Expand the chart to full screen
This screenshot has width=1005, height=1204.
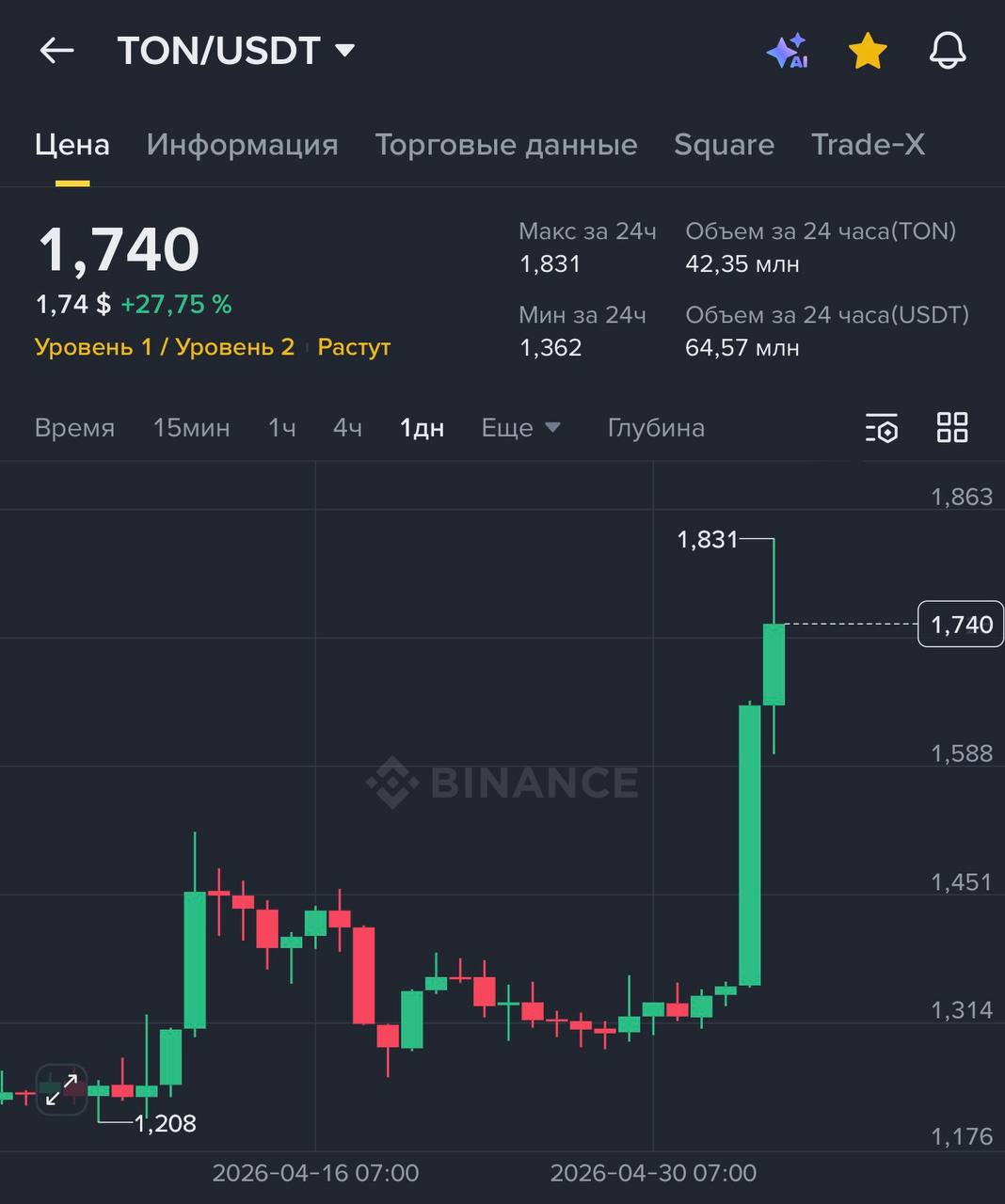(61, 1090)
